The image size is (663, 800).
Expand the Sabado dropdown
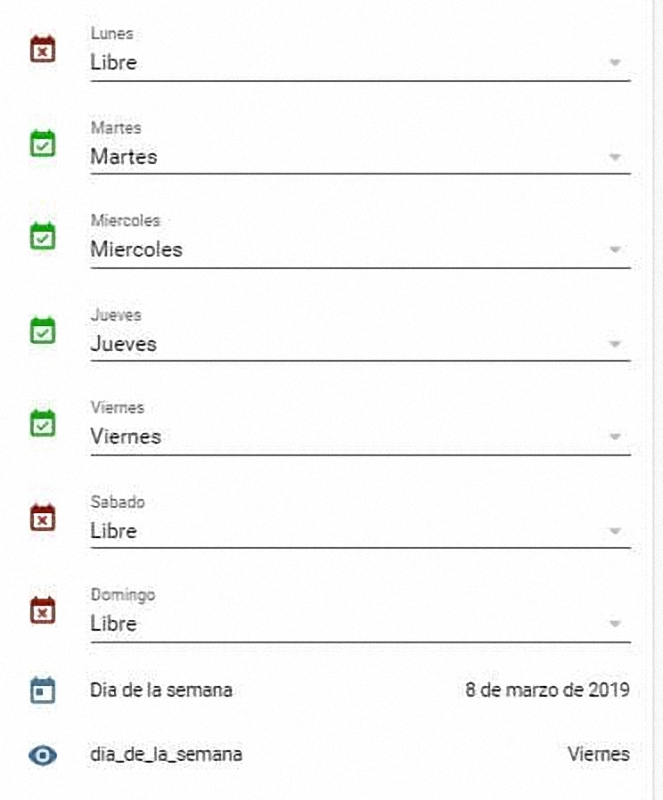coord(360,531)
